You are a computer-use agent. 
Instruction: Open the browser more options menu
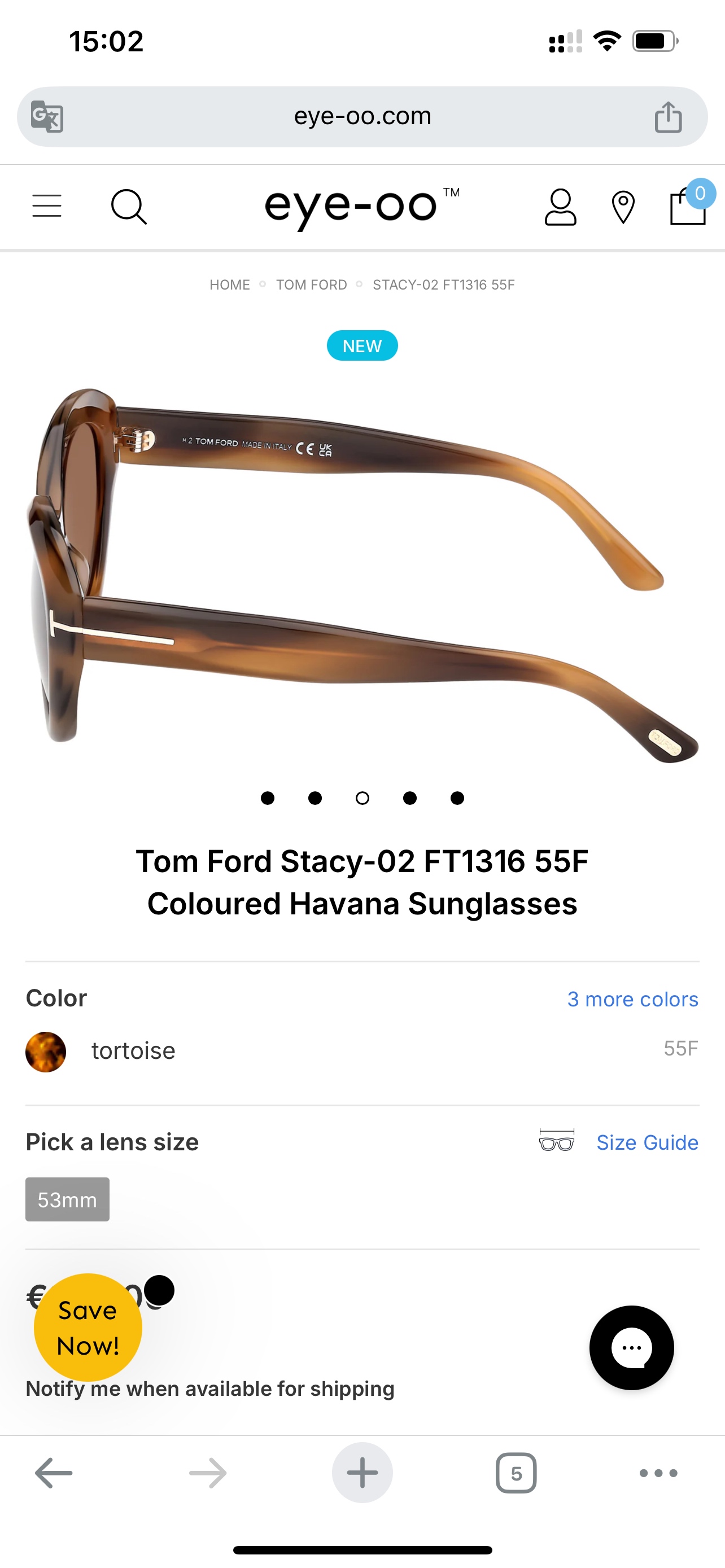tap(658, 1473)
